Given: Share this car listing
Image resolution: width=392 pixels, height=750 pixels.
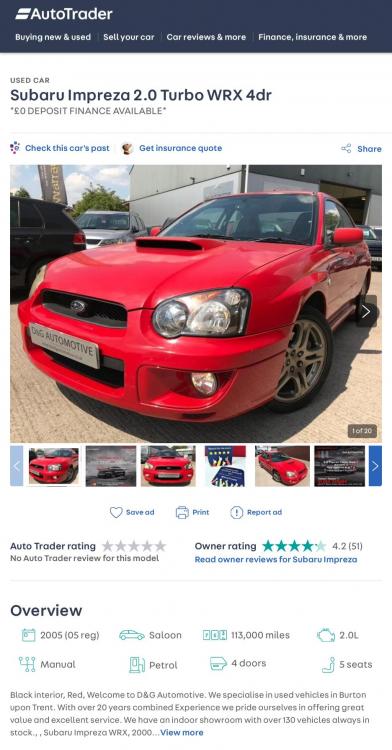Looking at the screenshot, I should tap(361, 149).
